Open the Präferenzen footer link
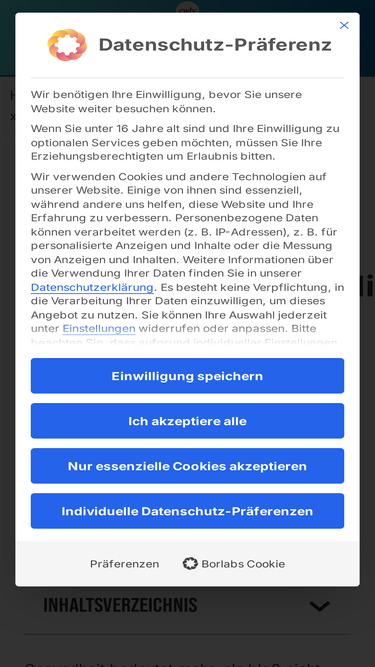The width and height of the screenshot is (375, 667). tap(125, 564)
